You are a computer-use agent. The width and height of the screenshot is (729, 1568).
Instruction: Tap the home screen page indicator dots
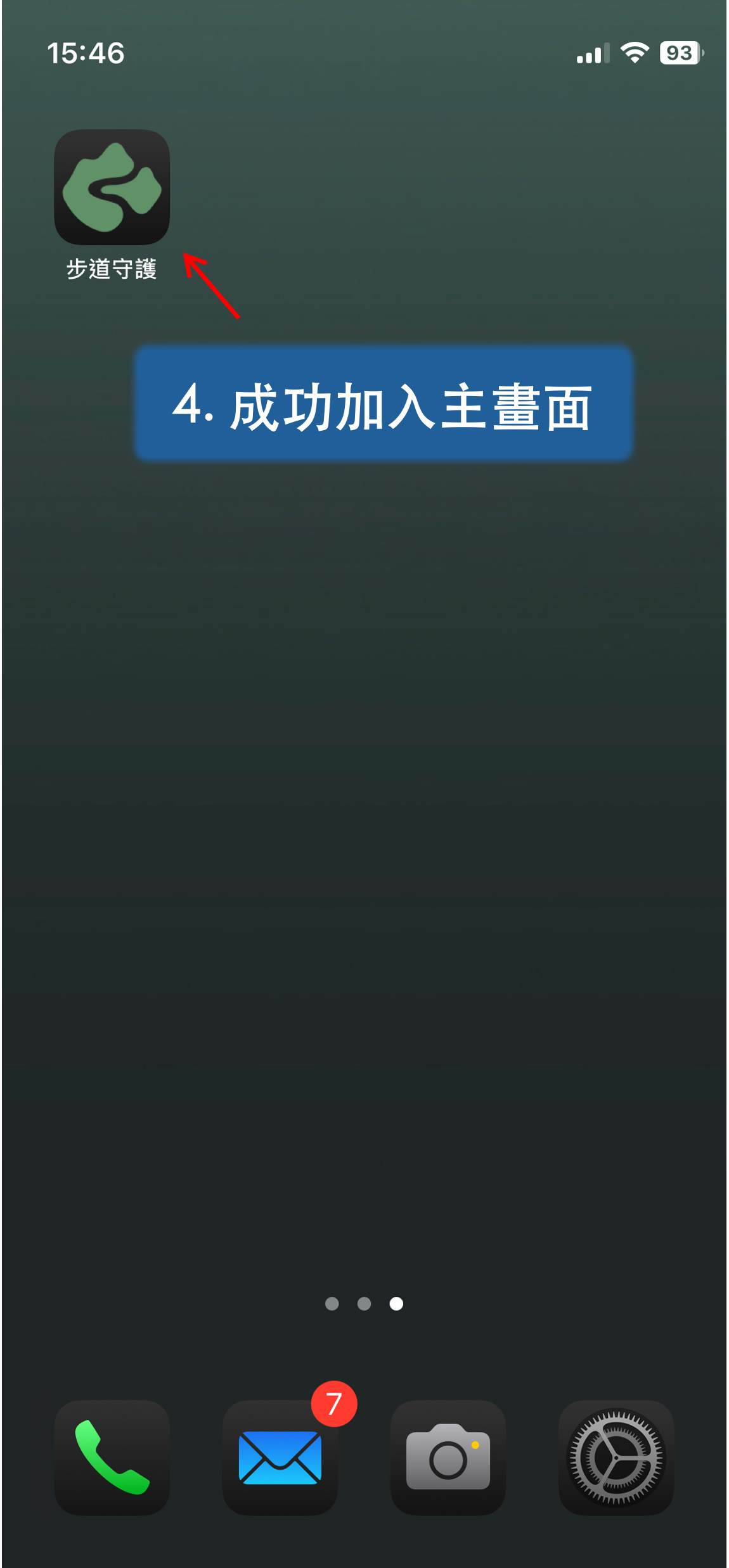tap(364, 1303)
